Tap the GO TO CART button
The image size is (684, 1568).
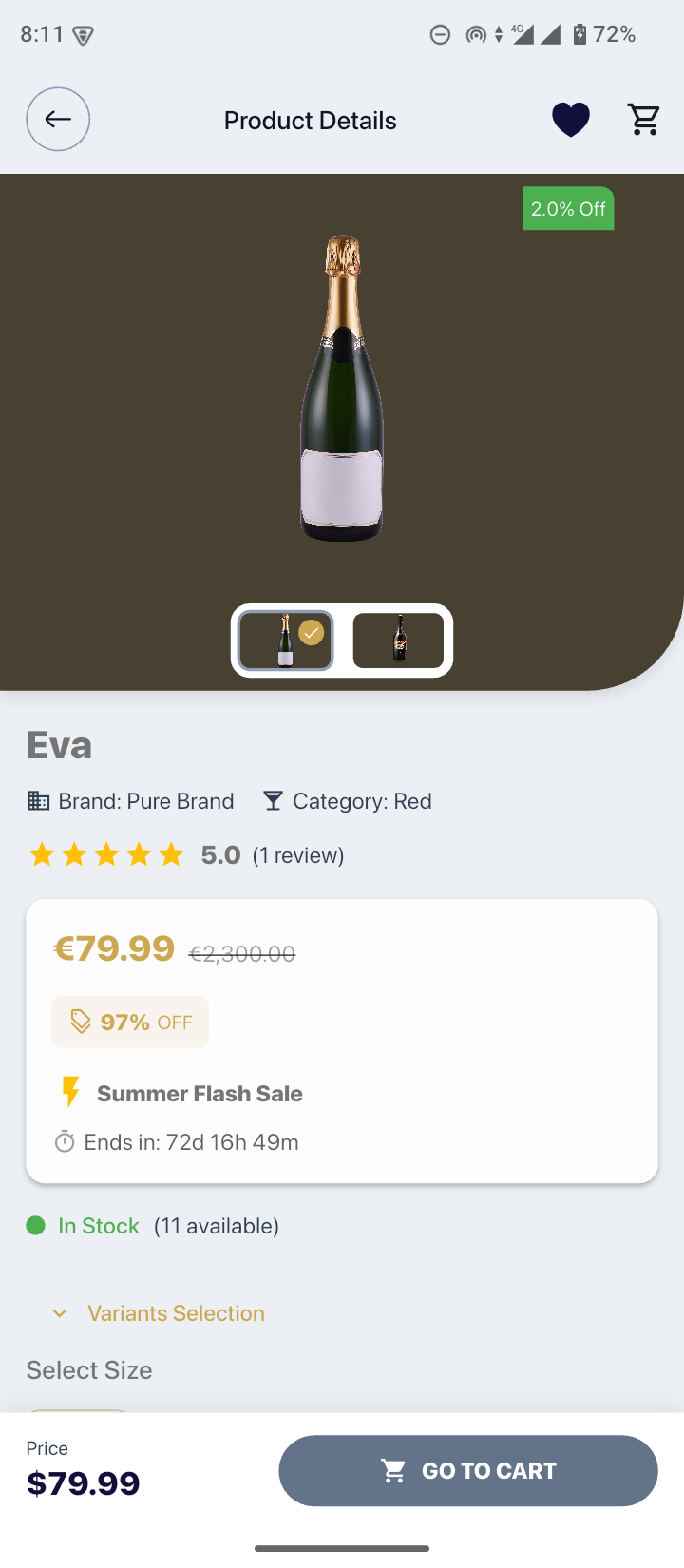pyautogui.click(x=468, y=1471)
